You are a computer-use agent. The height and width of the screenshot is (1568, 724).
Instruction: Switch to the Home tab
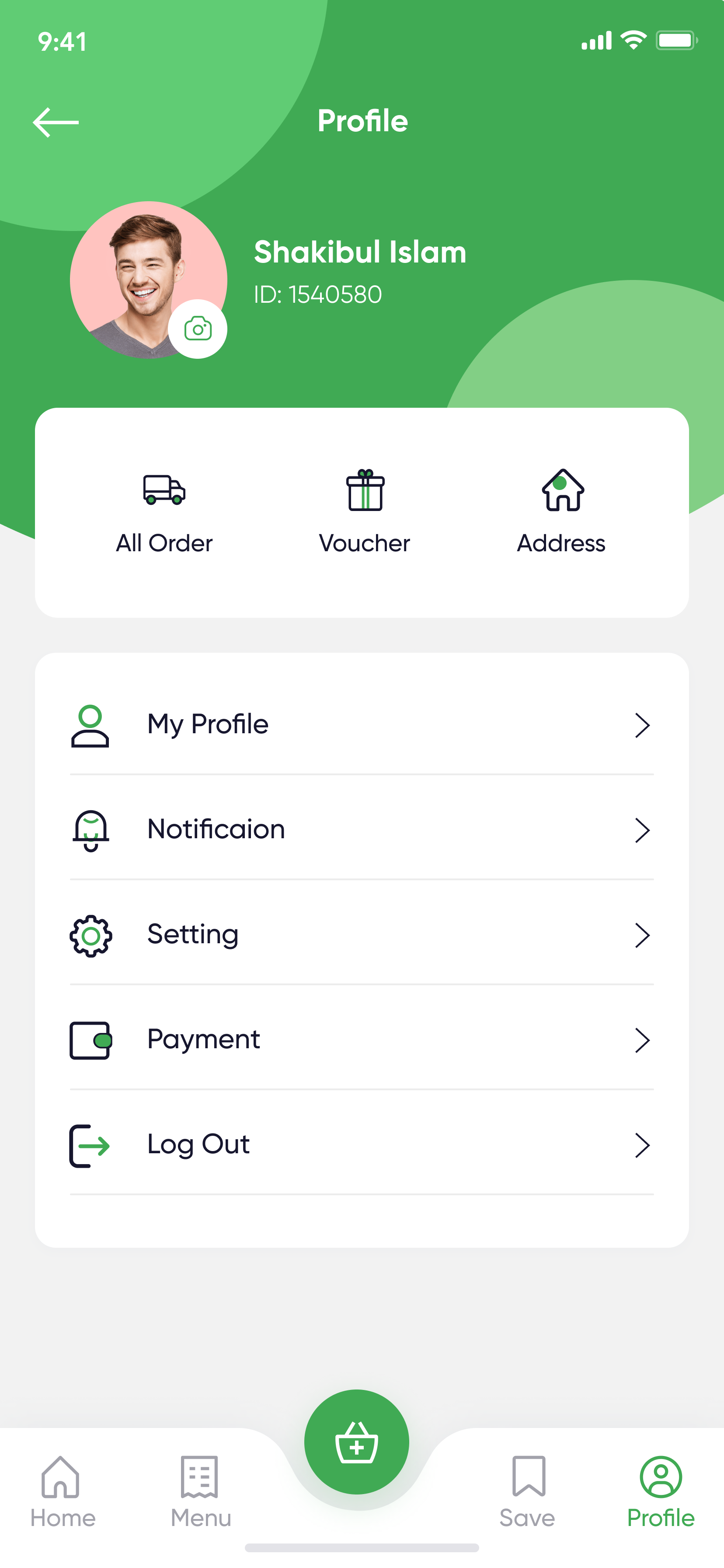tap(62, 1492)
